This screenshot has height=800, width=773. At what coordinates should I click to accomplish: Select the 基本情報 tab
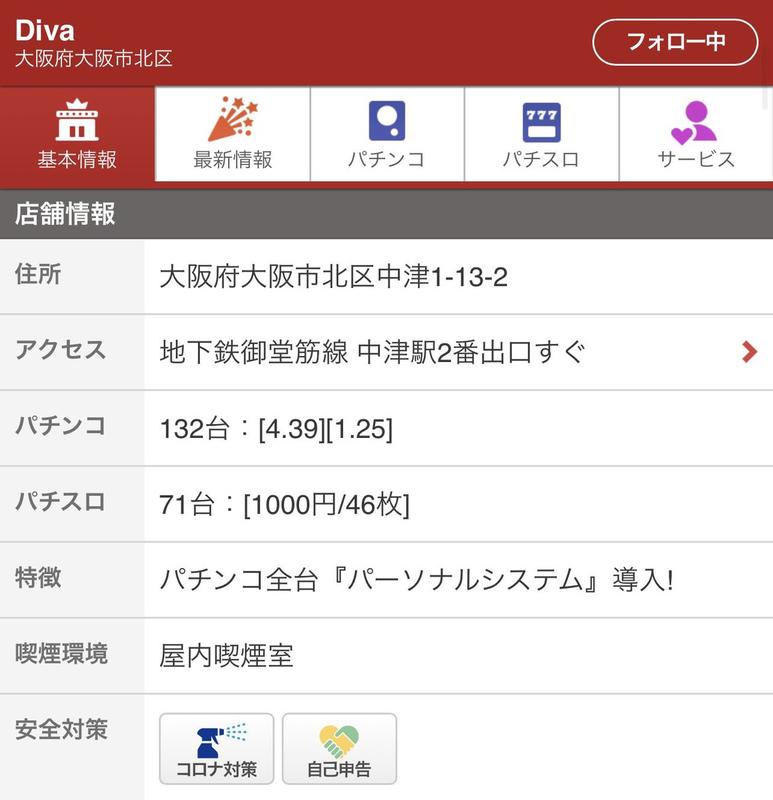(x=77, y=134)
